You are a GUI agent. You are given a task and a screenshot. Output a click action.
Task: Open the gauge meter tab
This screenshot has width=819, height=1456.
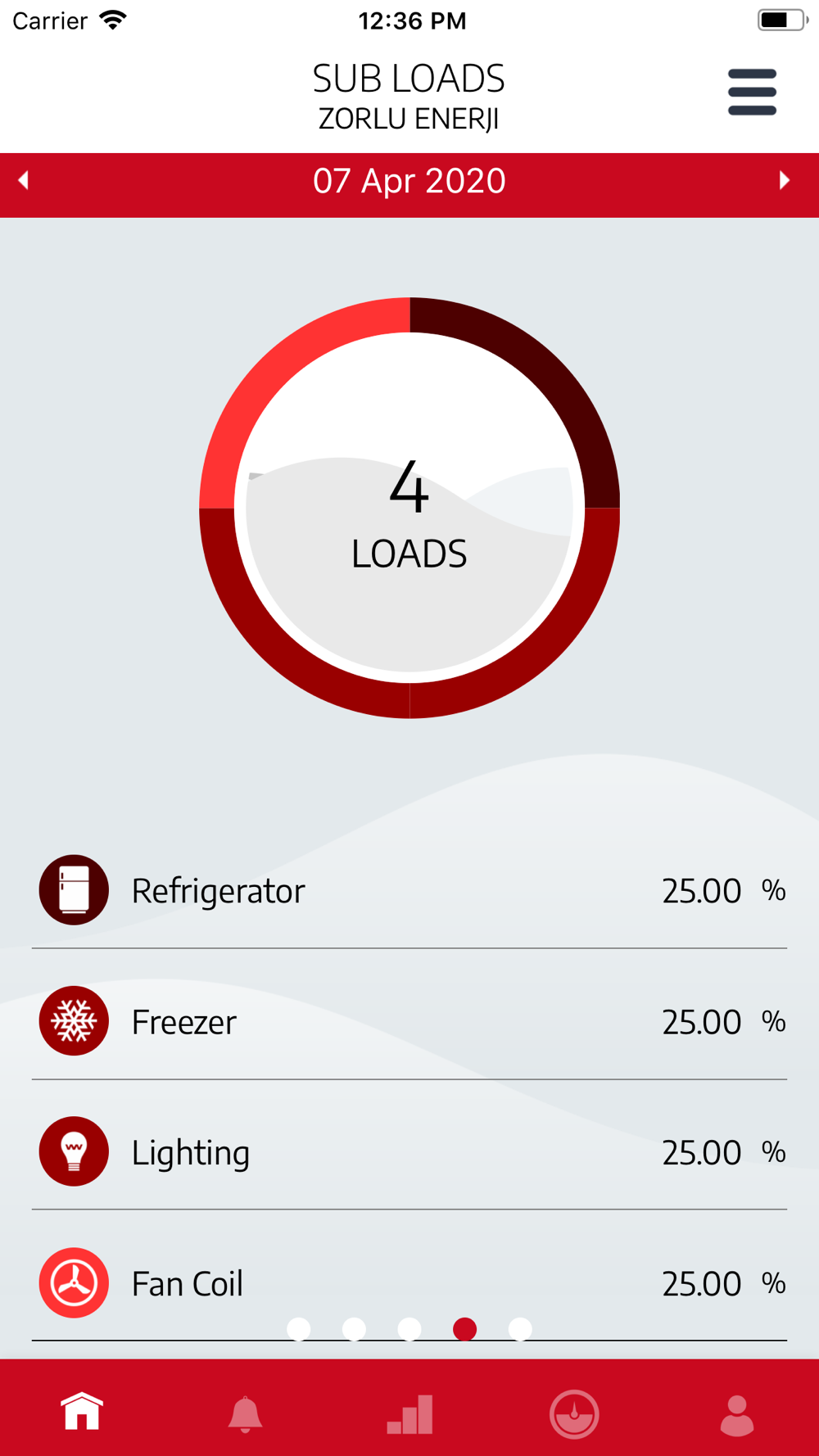574,1414
